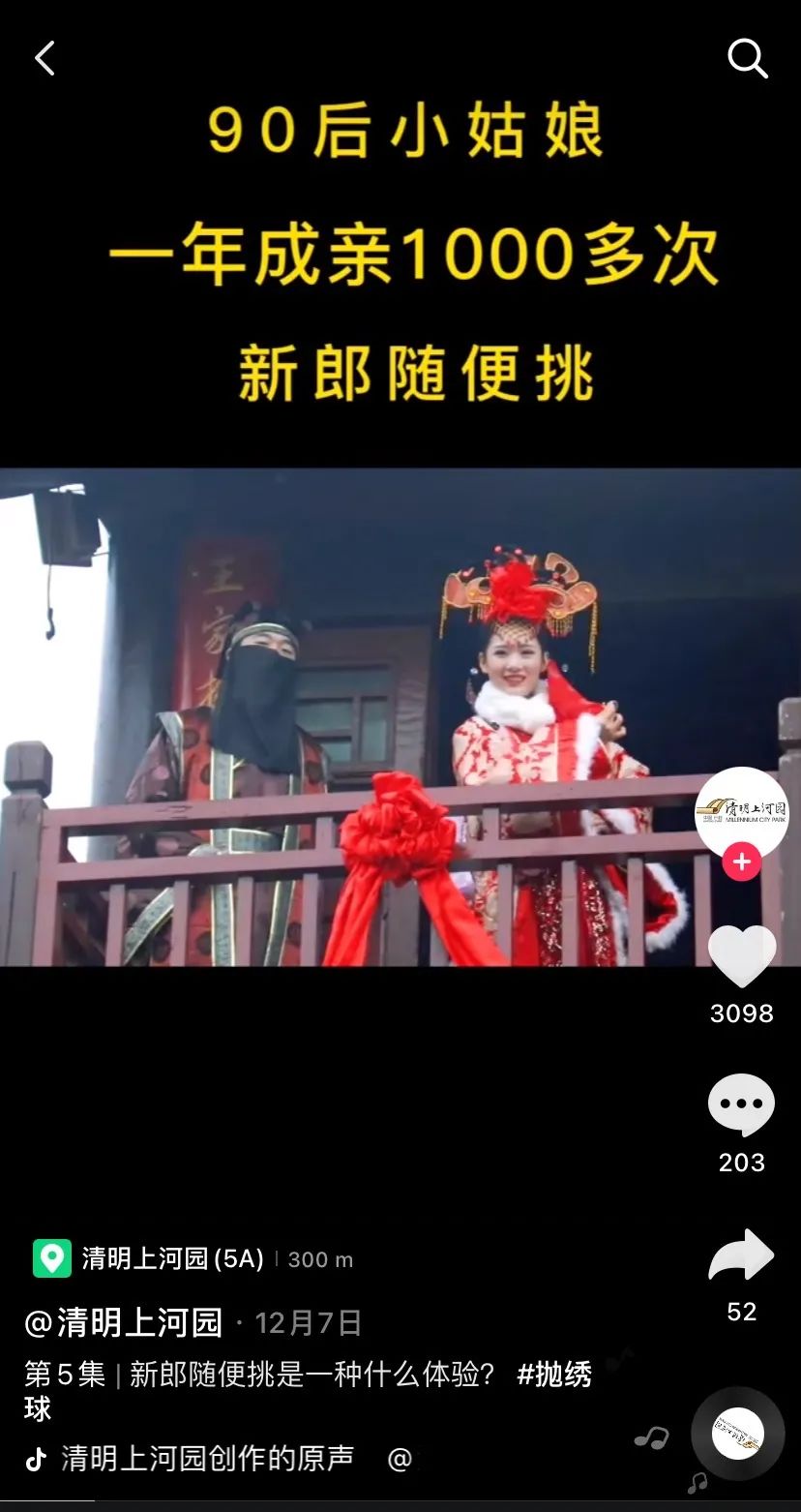
Task: Open search with the magnifier icon
Action: pos(747,59)
